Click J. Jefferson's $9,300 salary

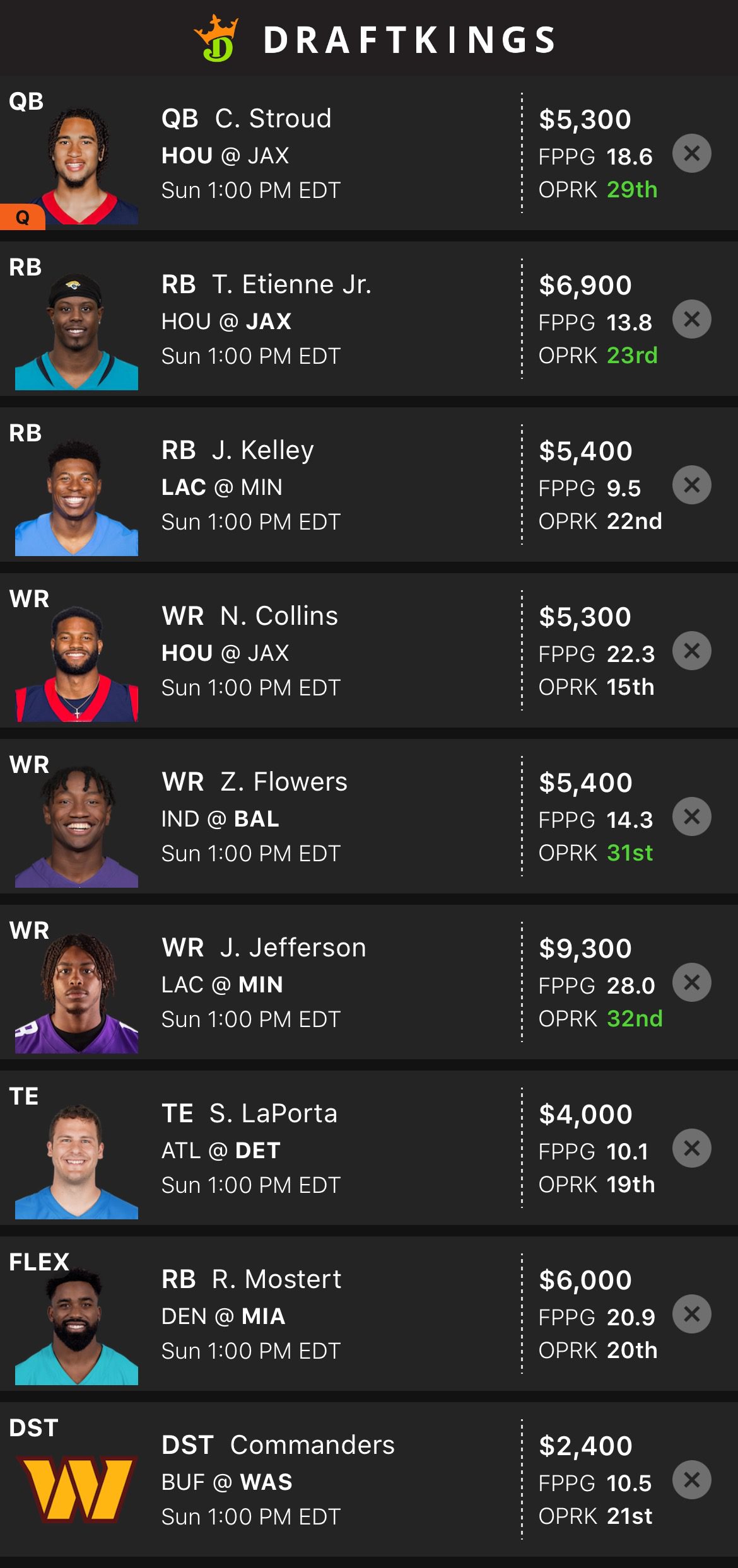coord(585,948)
